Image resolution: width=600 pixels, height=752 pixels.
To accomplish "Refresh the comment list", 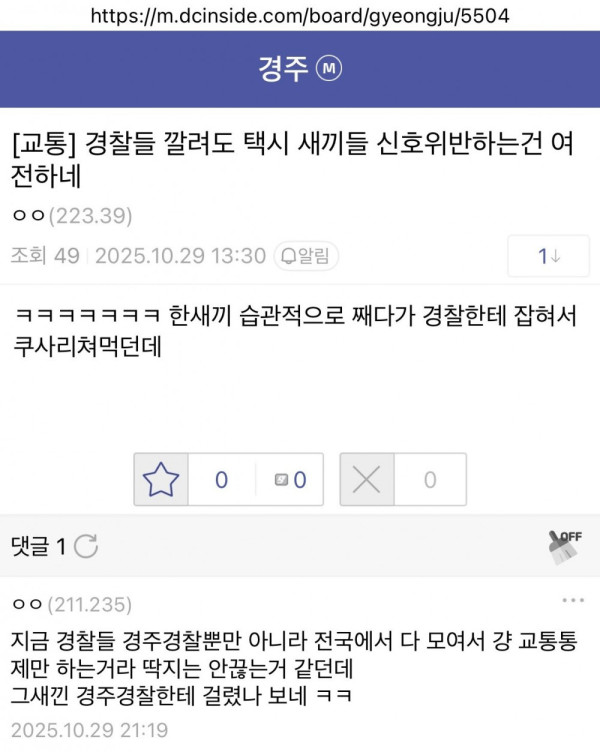I will (x=87, y=546).
